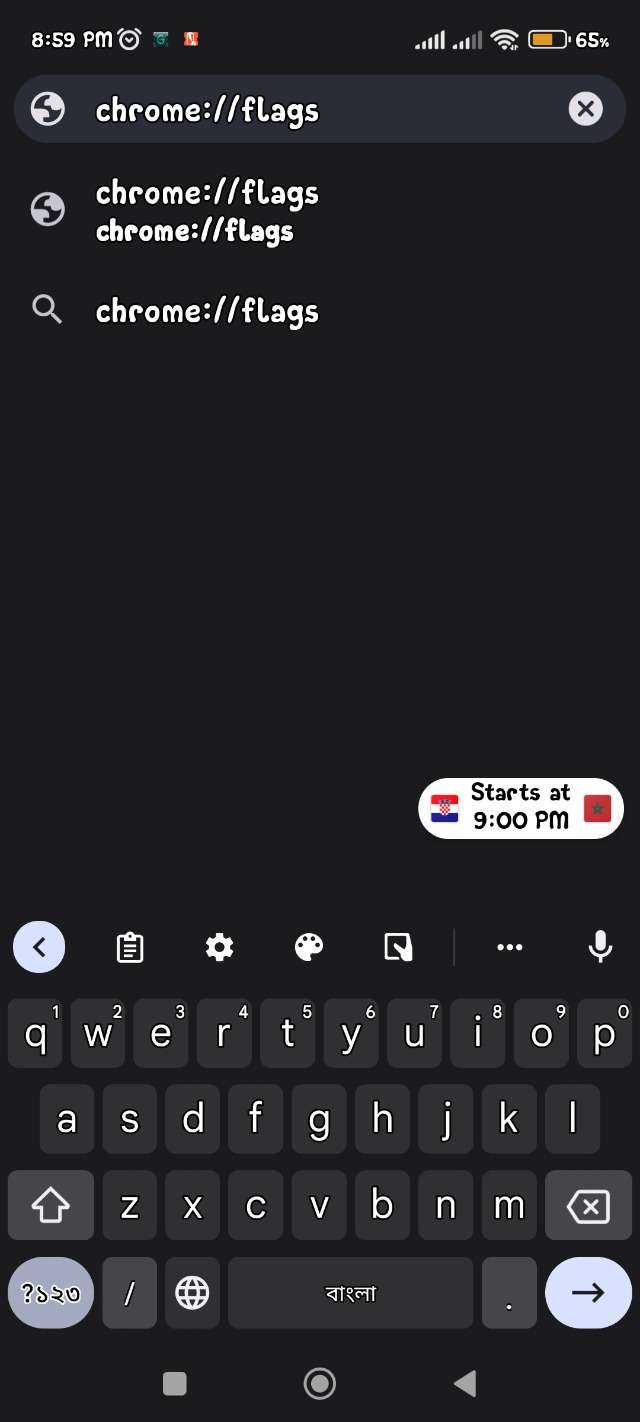Open the chrome://flags URL suggestion
640x1422 pixels.
coord(207,210)
